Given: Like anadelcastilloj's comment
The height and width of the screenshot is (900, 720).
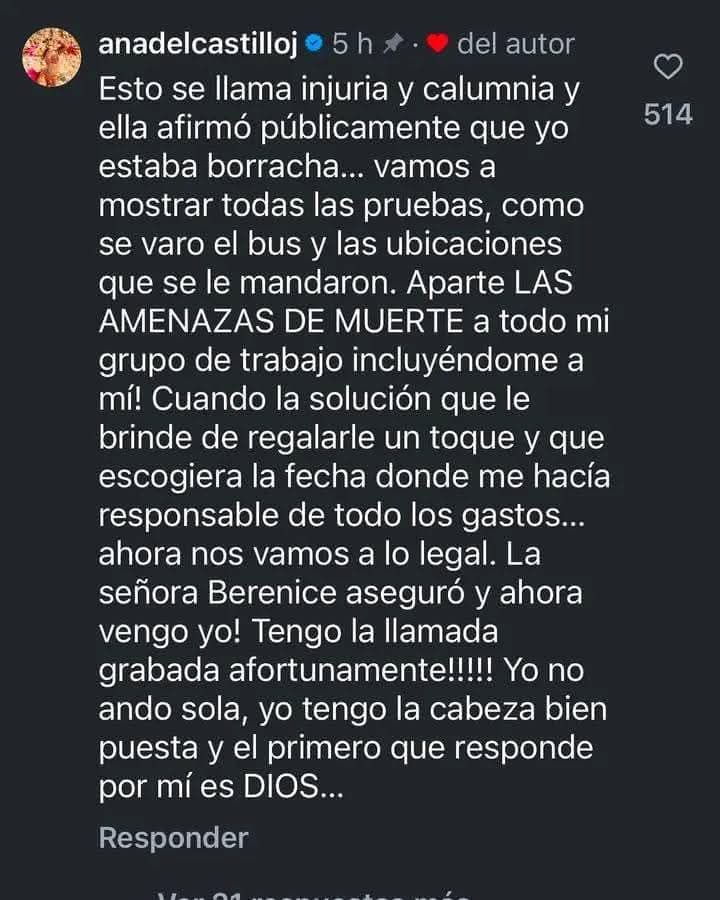Looking at the screenshot, I should coord(667,67).
